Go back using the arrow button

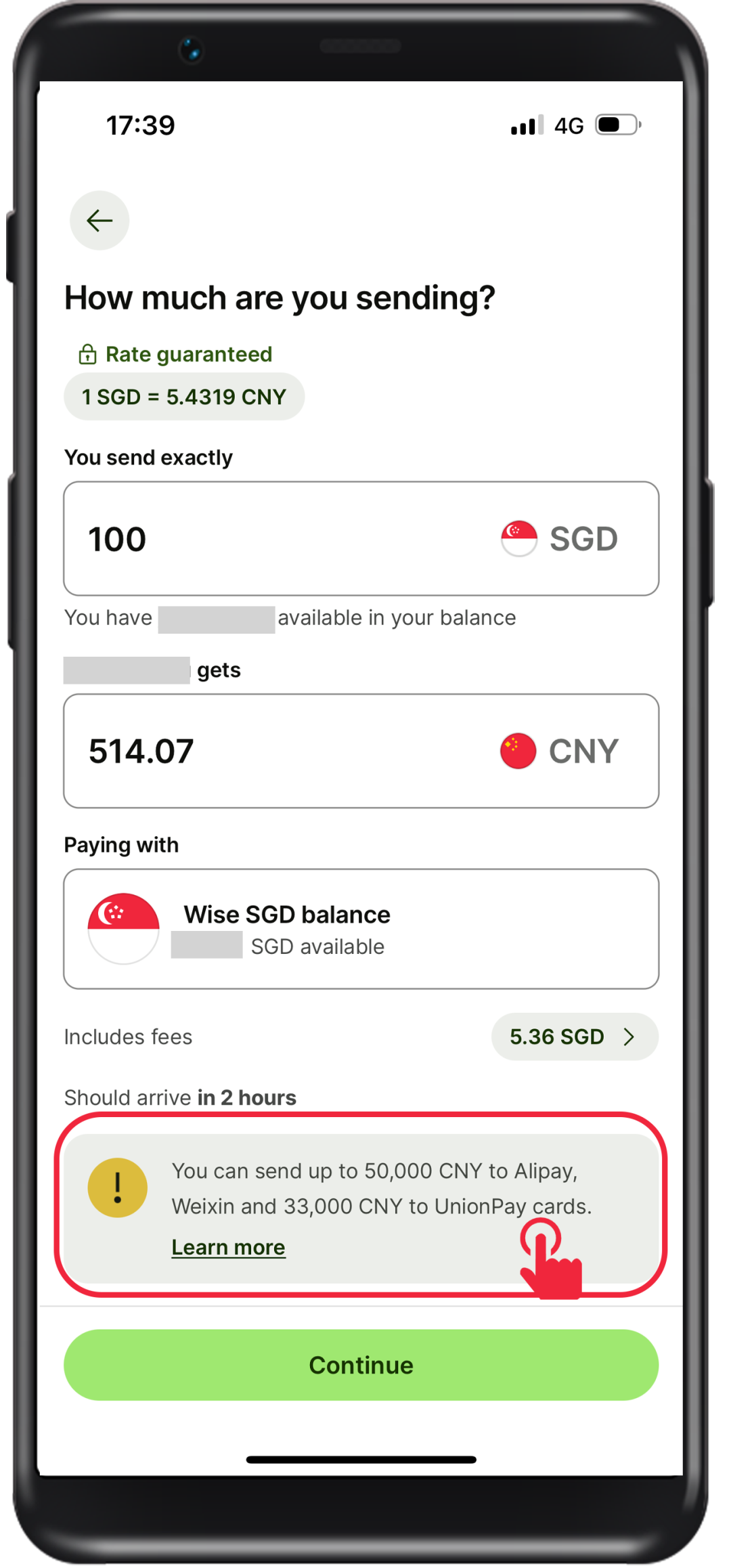(99, 221)
